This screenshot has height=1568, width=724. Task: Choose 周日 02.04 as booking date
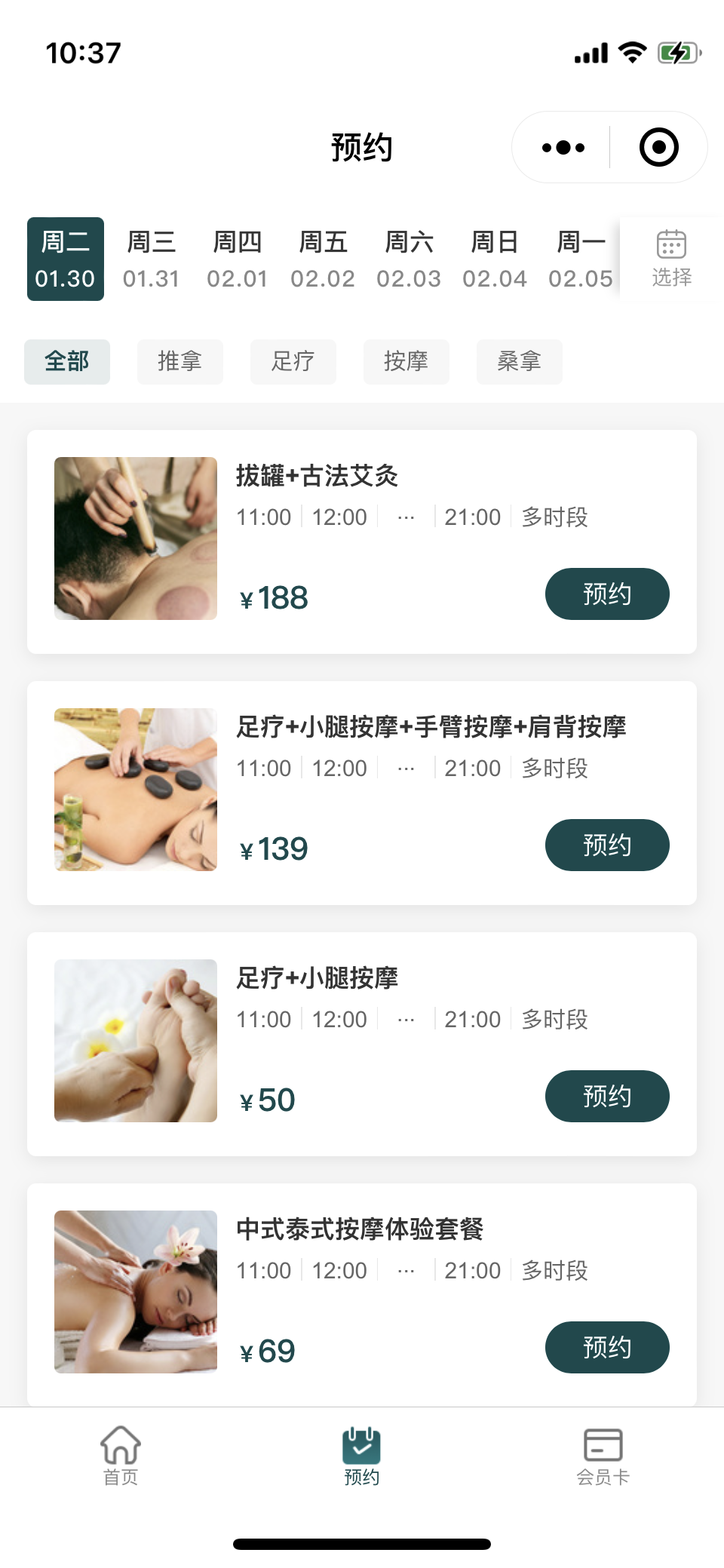[x=494, y=259]
